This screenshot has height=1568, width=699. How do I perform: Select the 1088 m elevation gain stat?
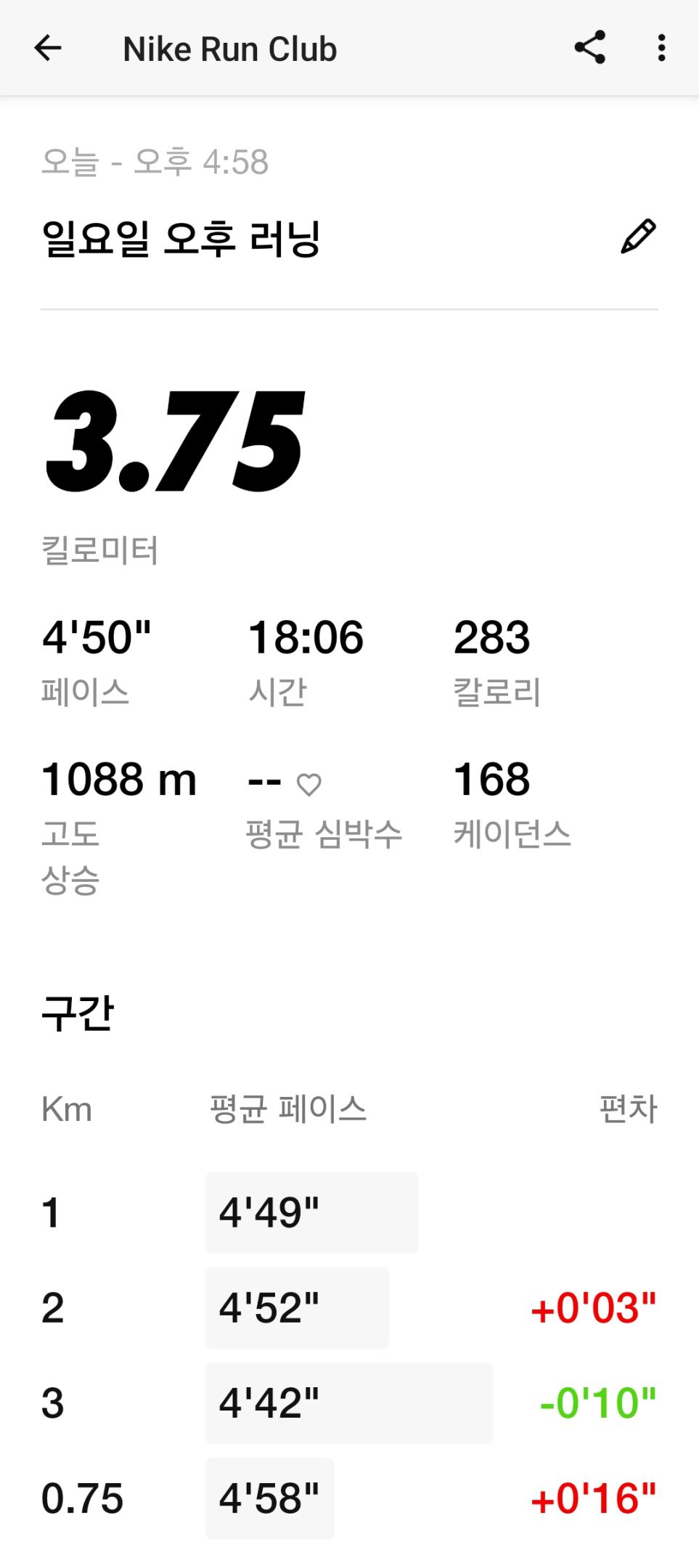(x=119, y=780)
